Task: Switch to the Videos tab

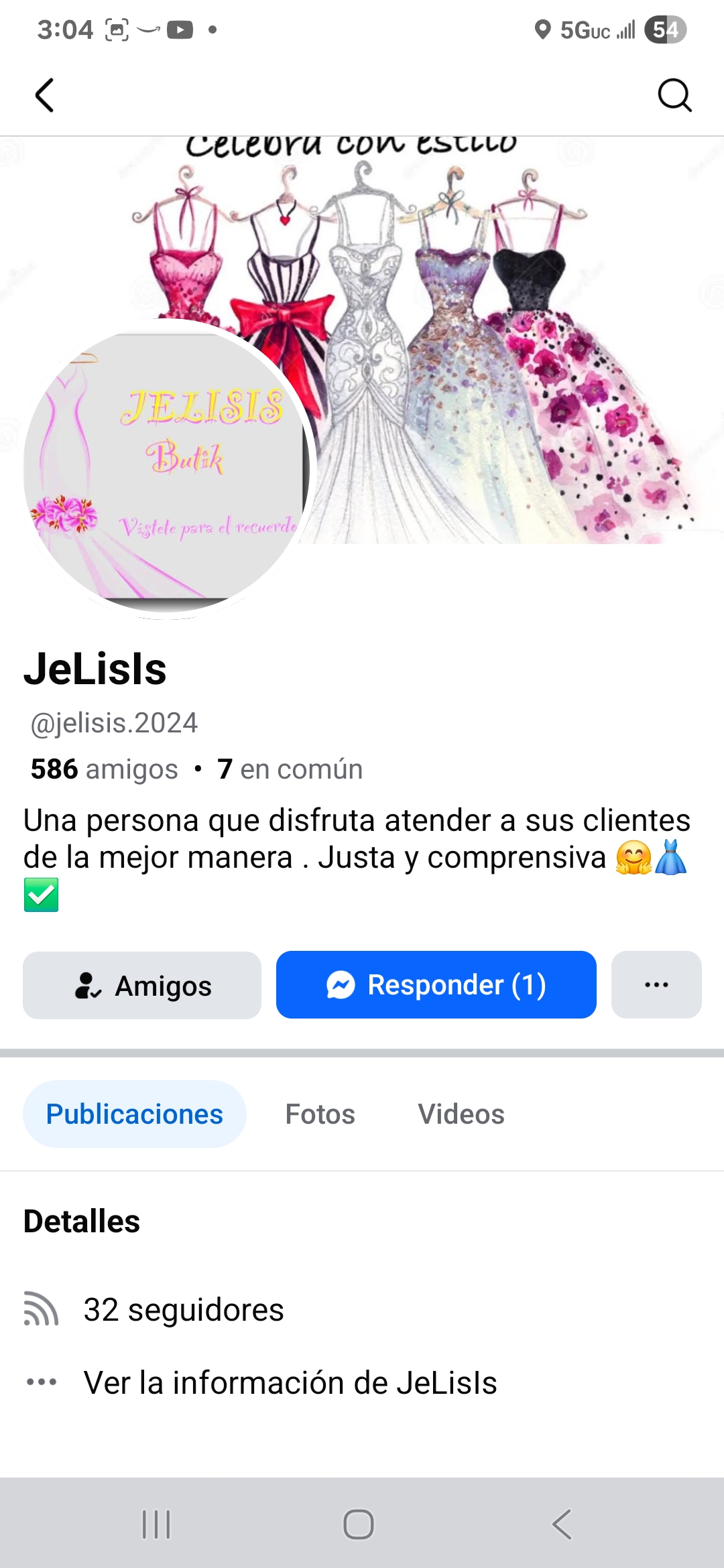Action: 461,1114
